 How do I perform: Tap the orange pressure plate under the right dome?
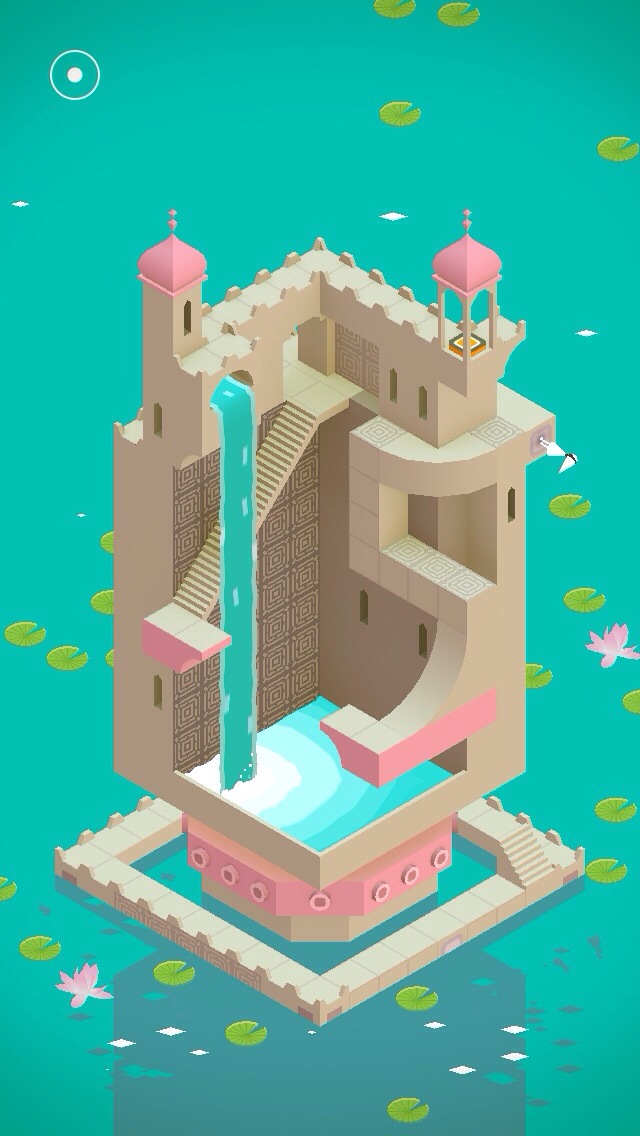pyautogui.click(x=465, y=344)
